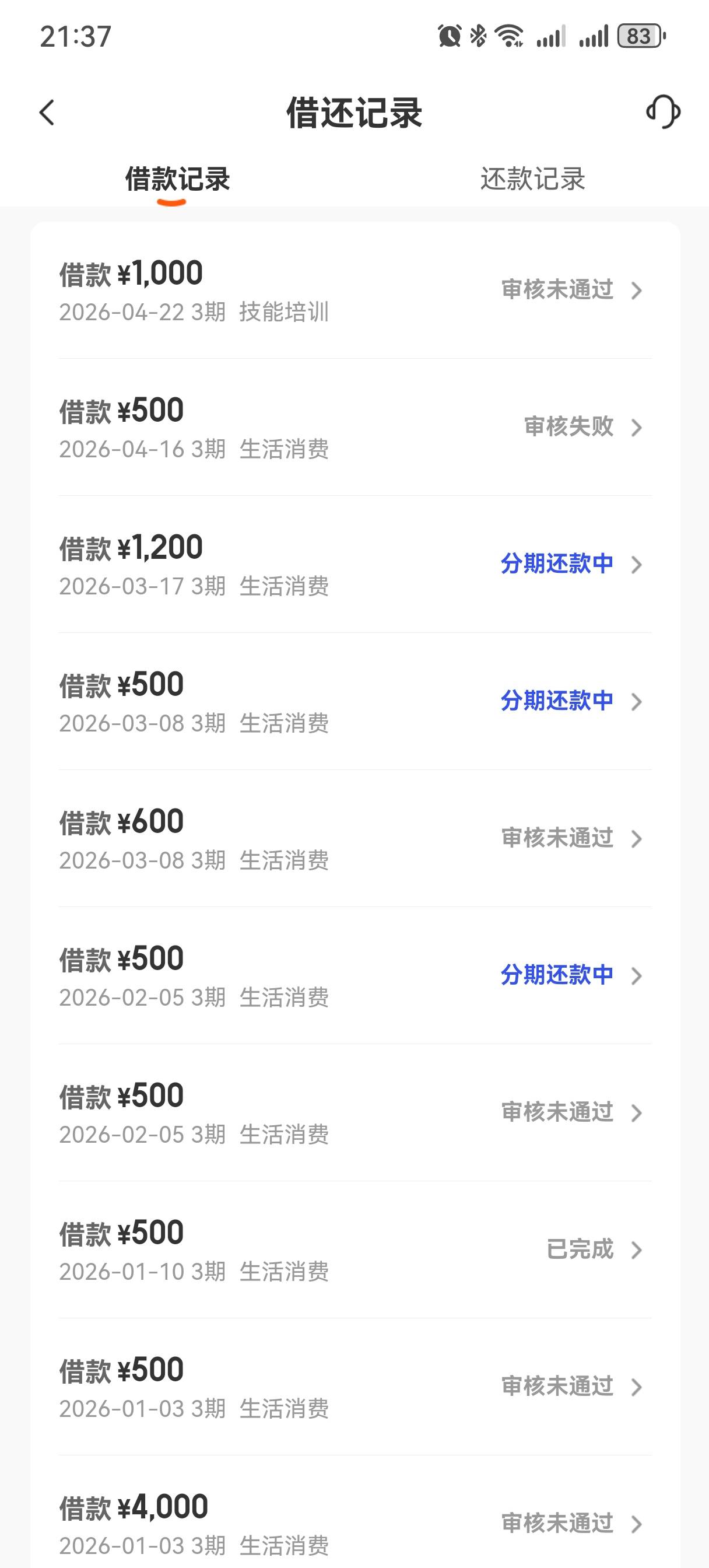View ¥500 loan from 2026-03-08 in repayment
709x1568 pixels.
pyautogui.click(x=355, y=701)
